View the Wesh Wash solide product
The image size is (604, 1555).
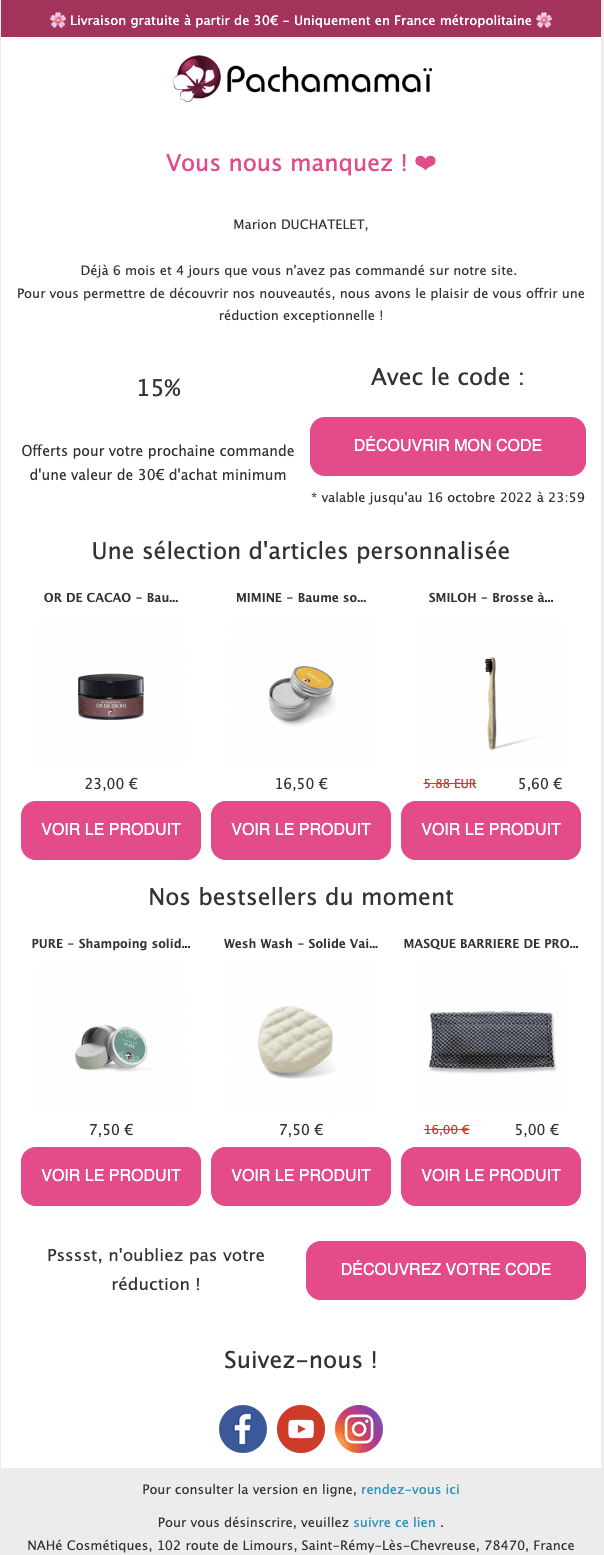tap(301, 1176)
